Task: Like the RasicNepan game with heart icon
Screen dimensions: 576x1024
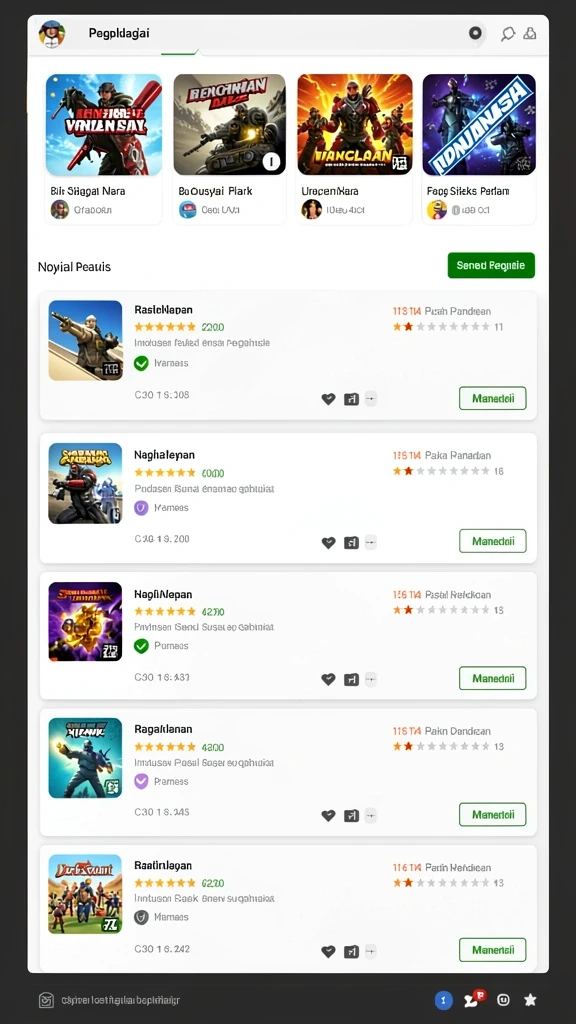Action: (328, 399)
